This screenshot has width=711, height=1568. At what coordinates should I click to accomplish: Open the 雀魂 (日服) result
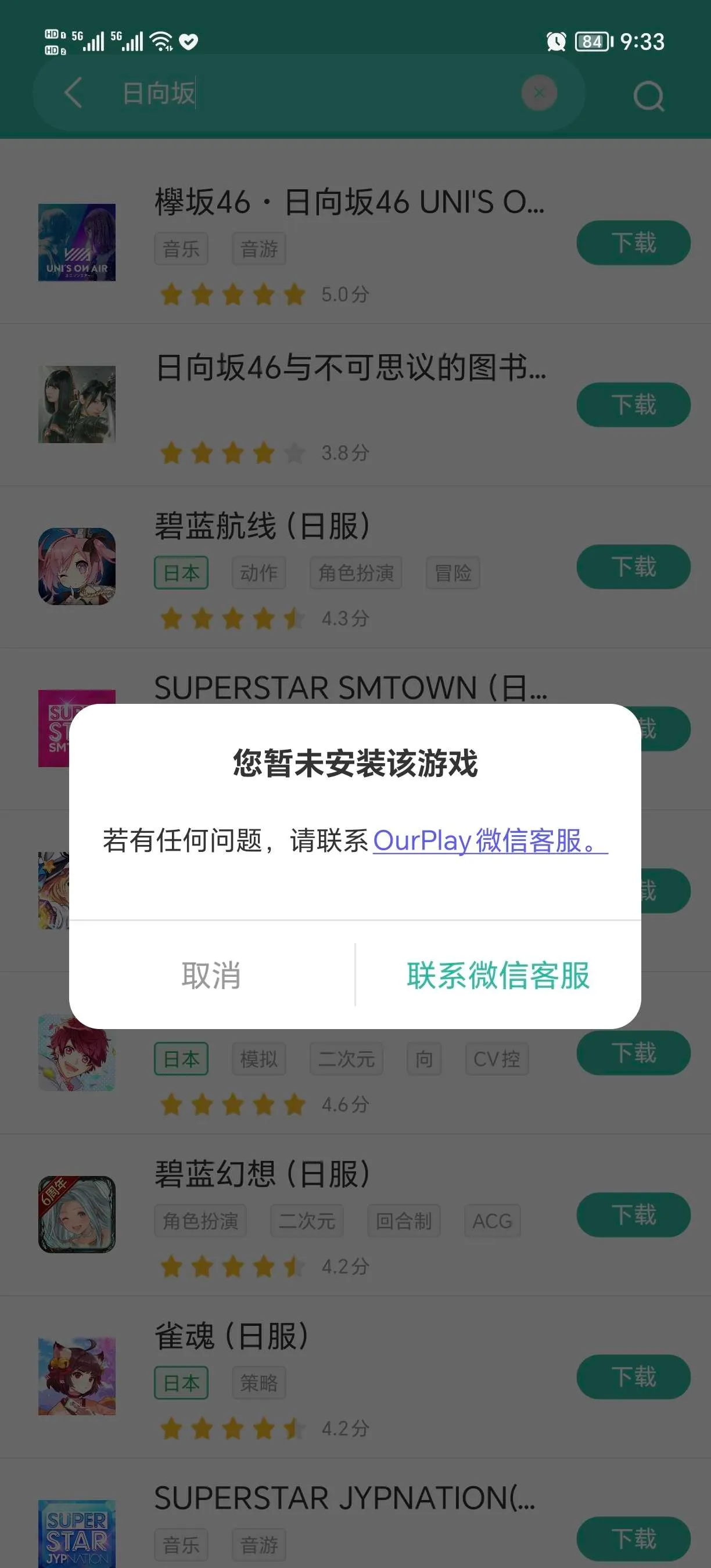(x=231, y=1336)
